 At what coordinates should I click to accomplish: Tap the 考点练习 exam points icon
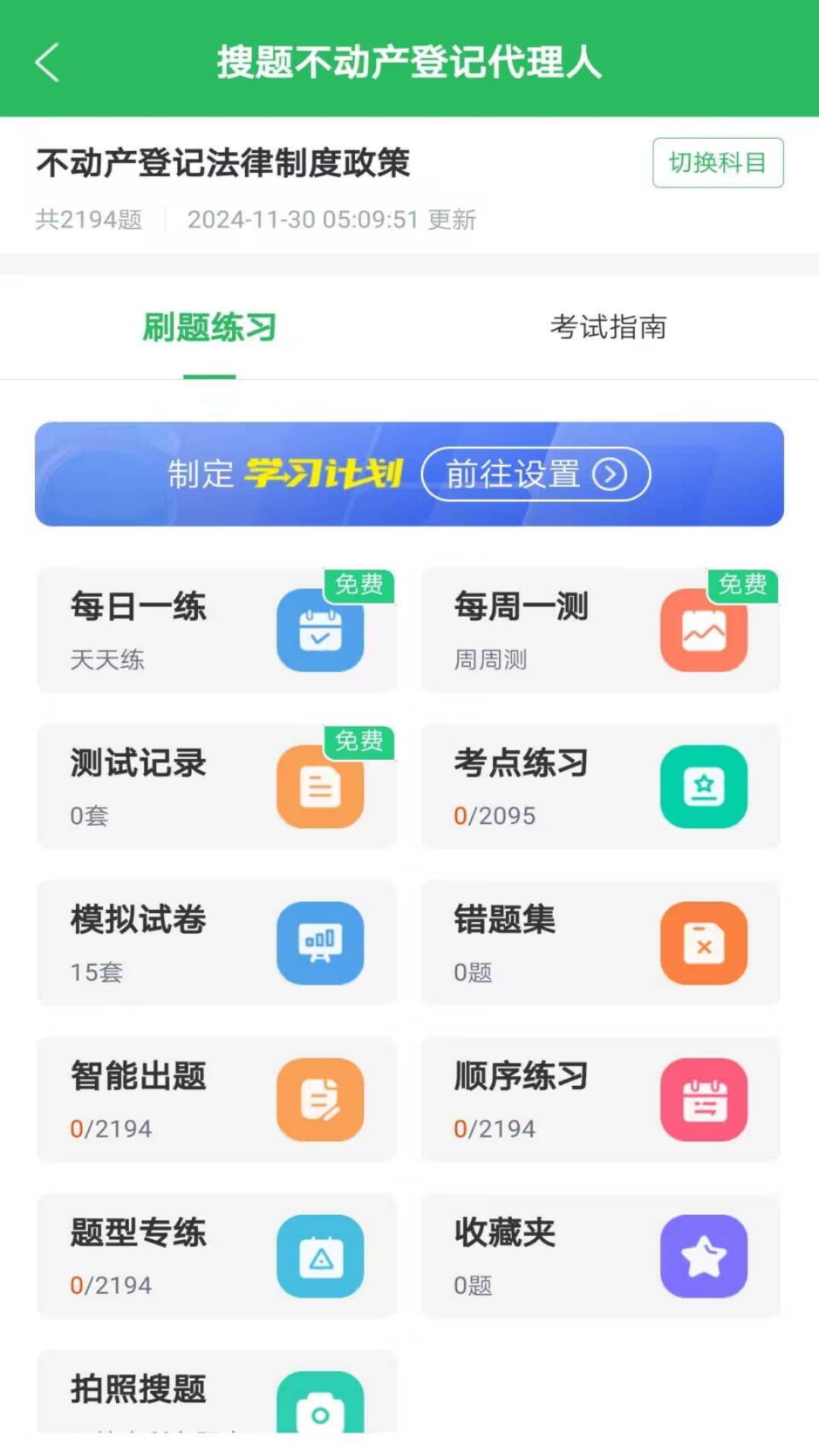point(704,789)
